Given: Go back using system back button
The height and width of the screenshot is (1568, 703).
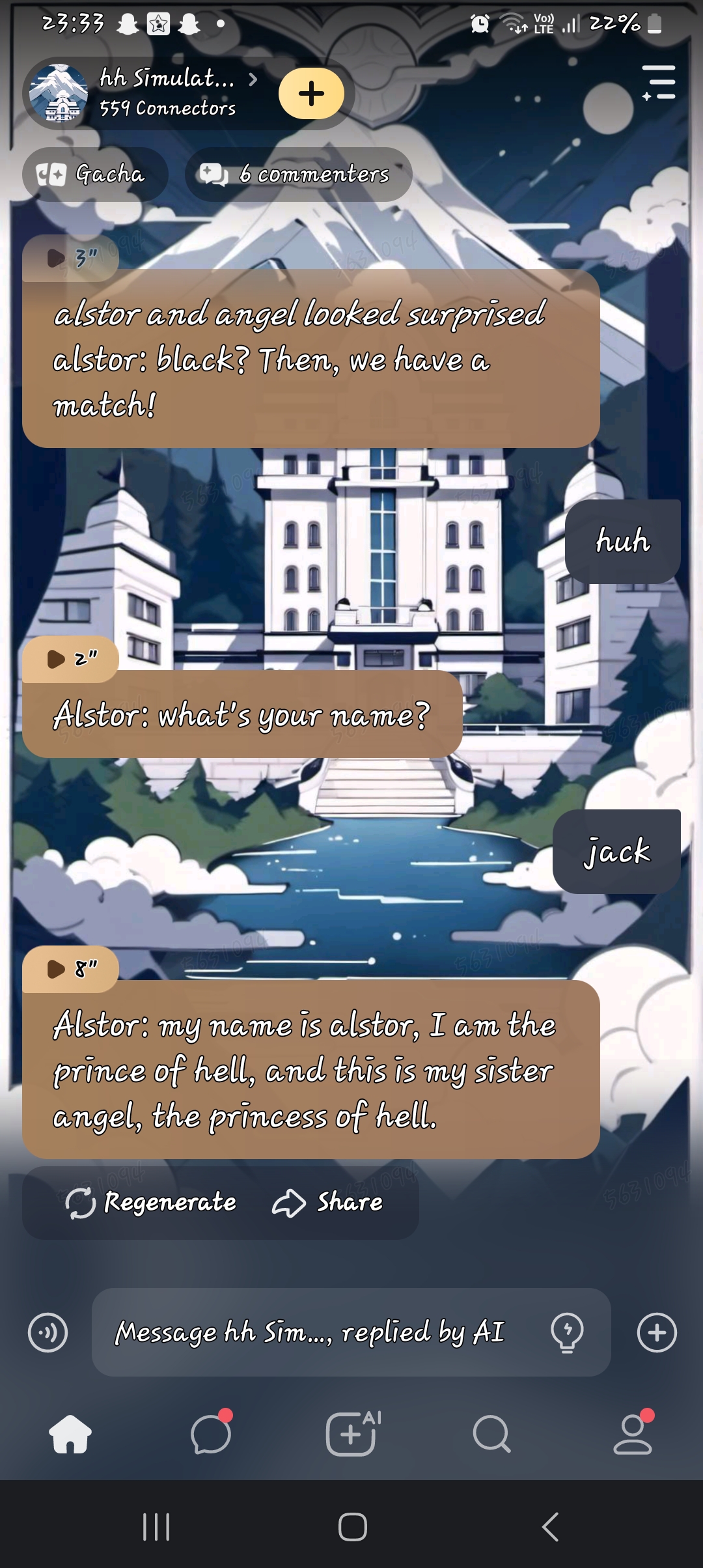Looking at the screenshot, I should (550, 1526).
